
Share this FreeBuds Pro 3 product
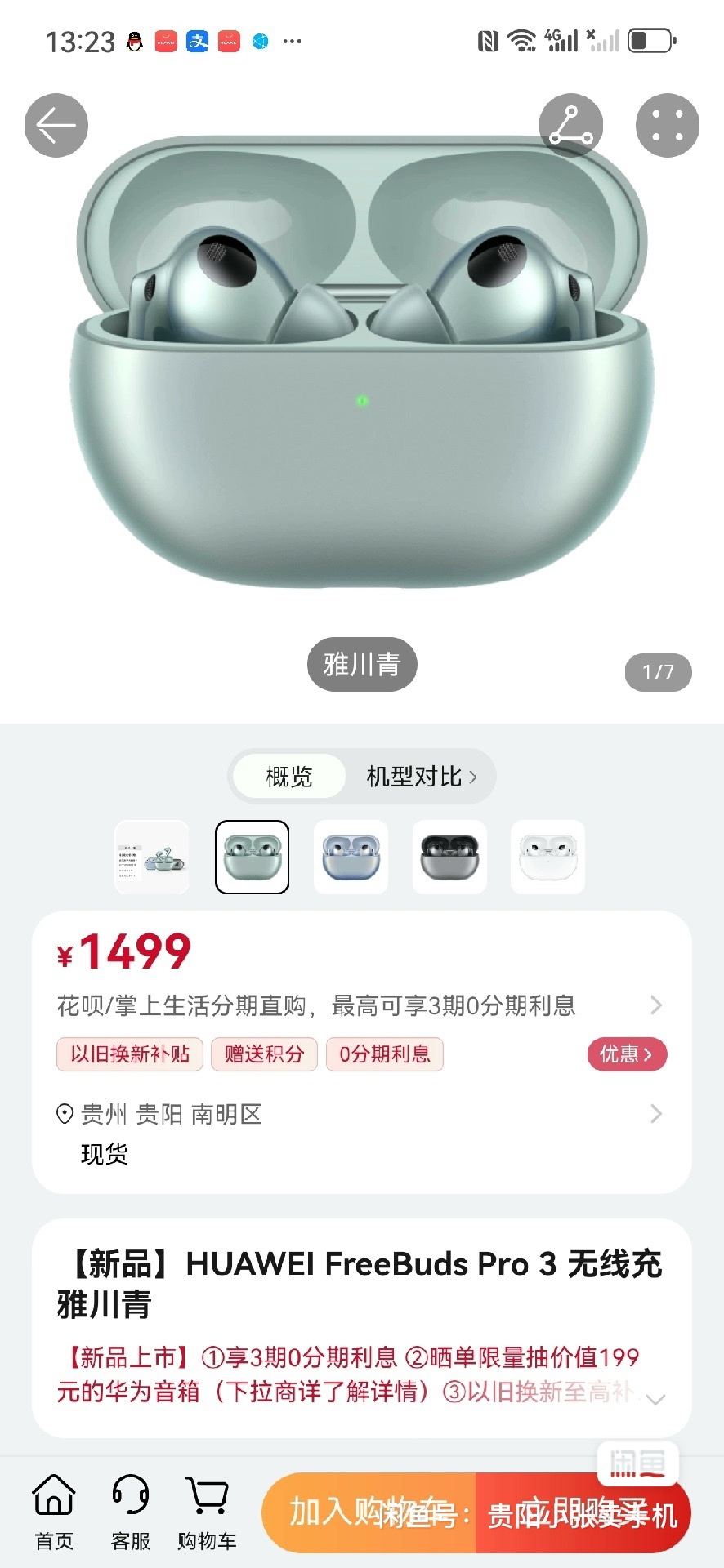click(570, 126)
